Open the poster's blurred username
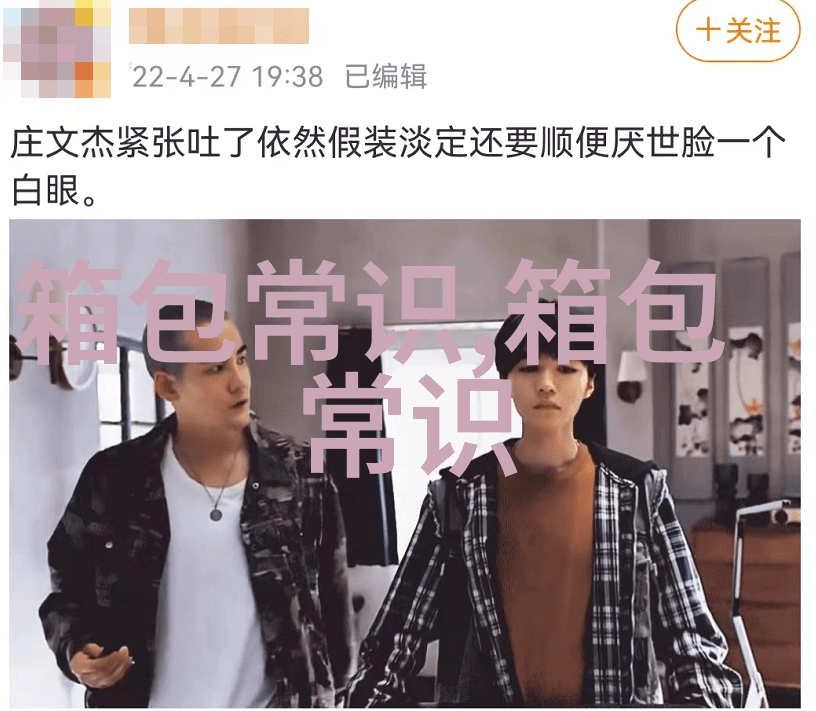The width and height of the screenshot is (816, 711). pos(218,25)
